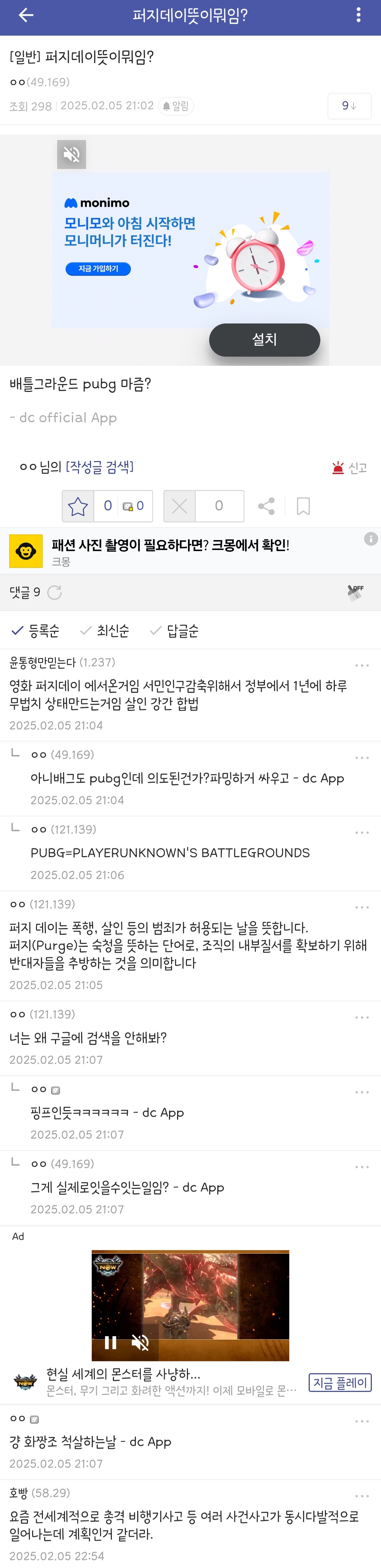Refresh the comment list
Viewport: 381px width, 1568px height.
(54, 592)
